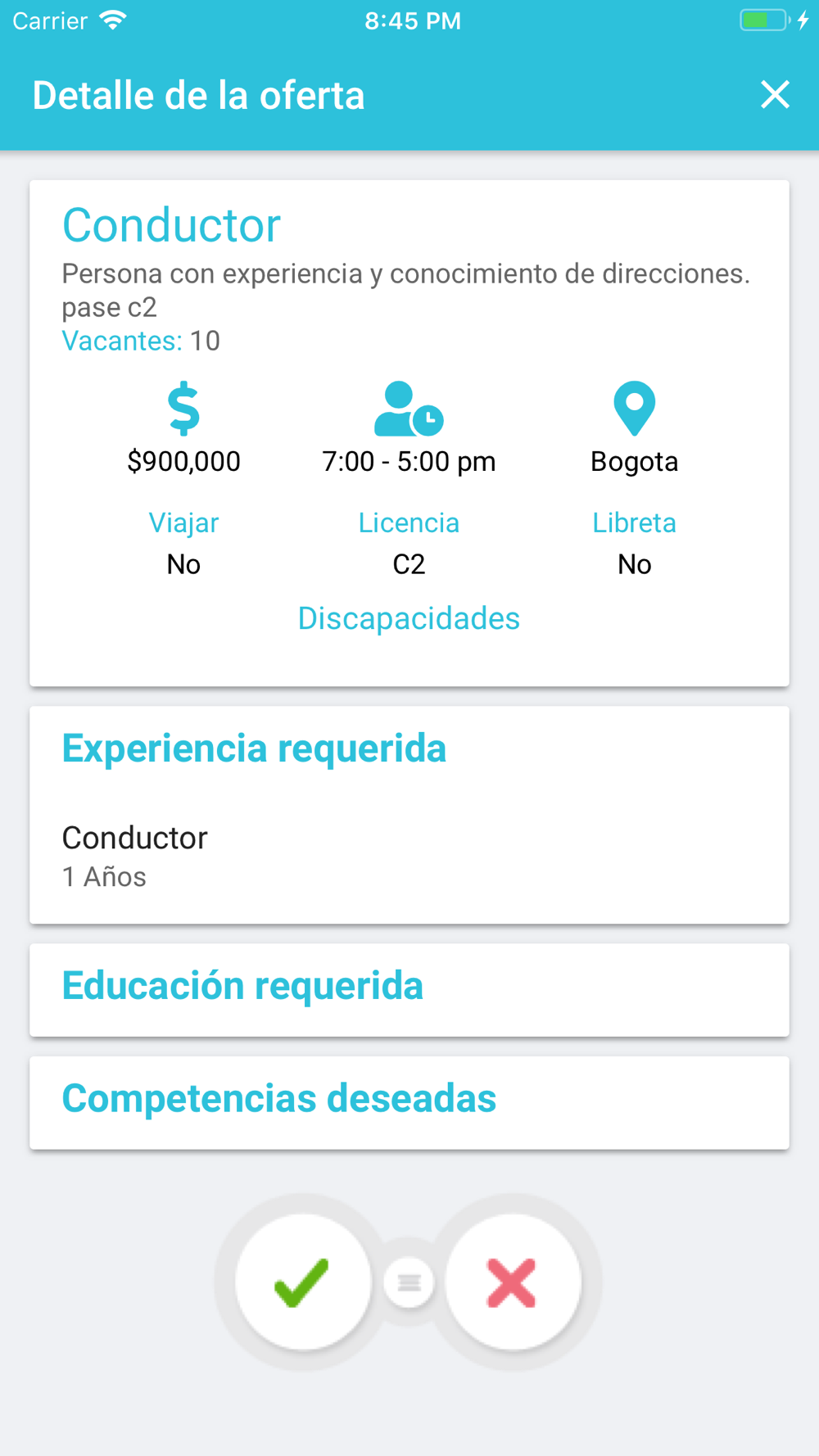Accept the Conductor job offer with the green checkmark
The width and height of the screenshot is (819, 1456).
point(303,1282)
